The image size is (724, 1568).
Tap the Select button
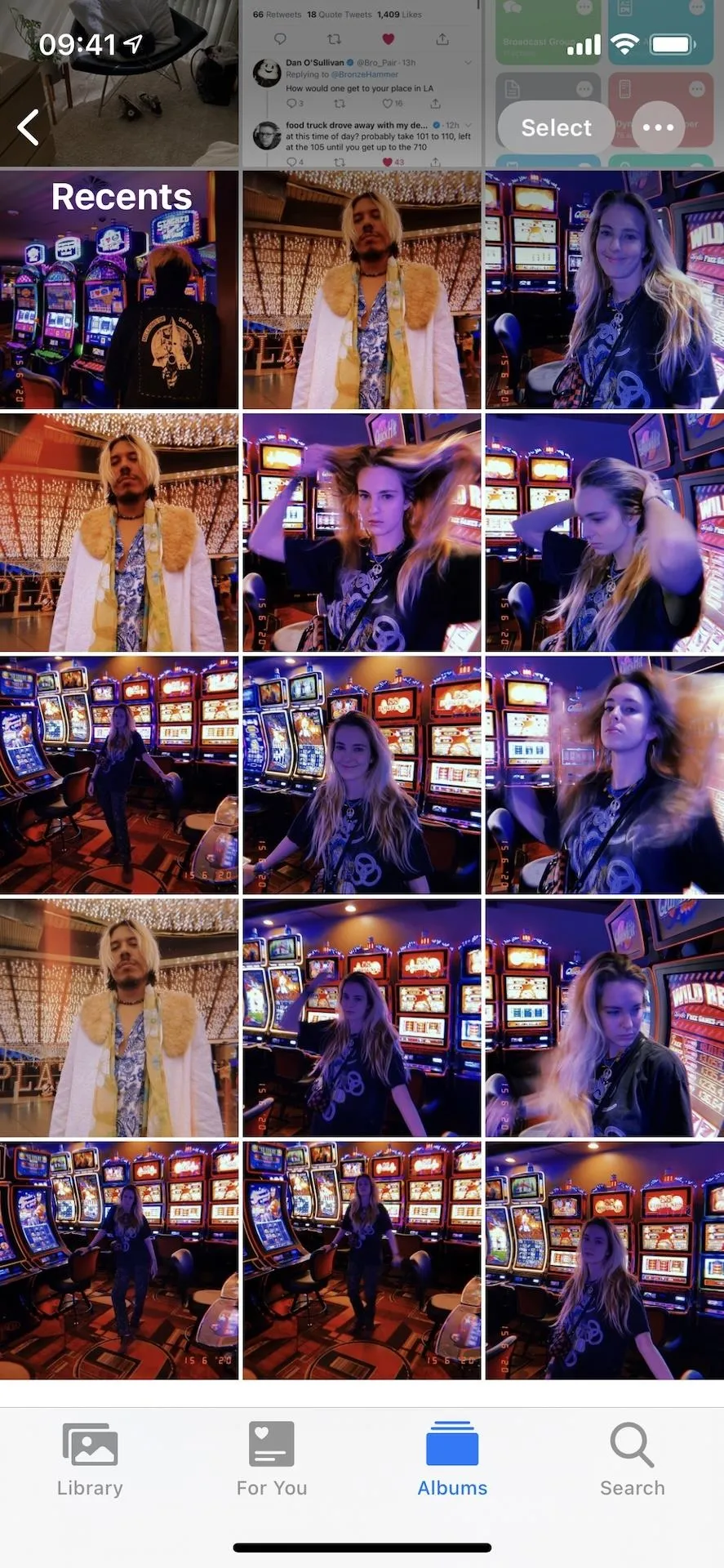point(556,127)
